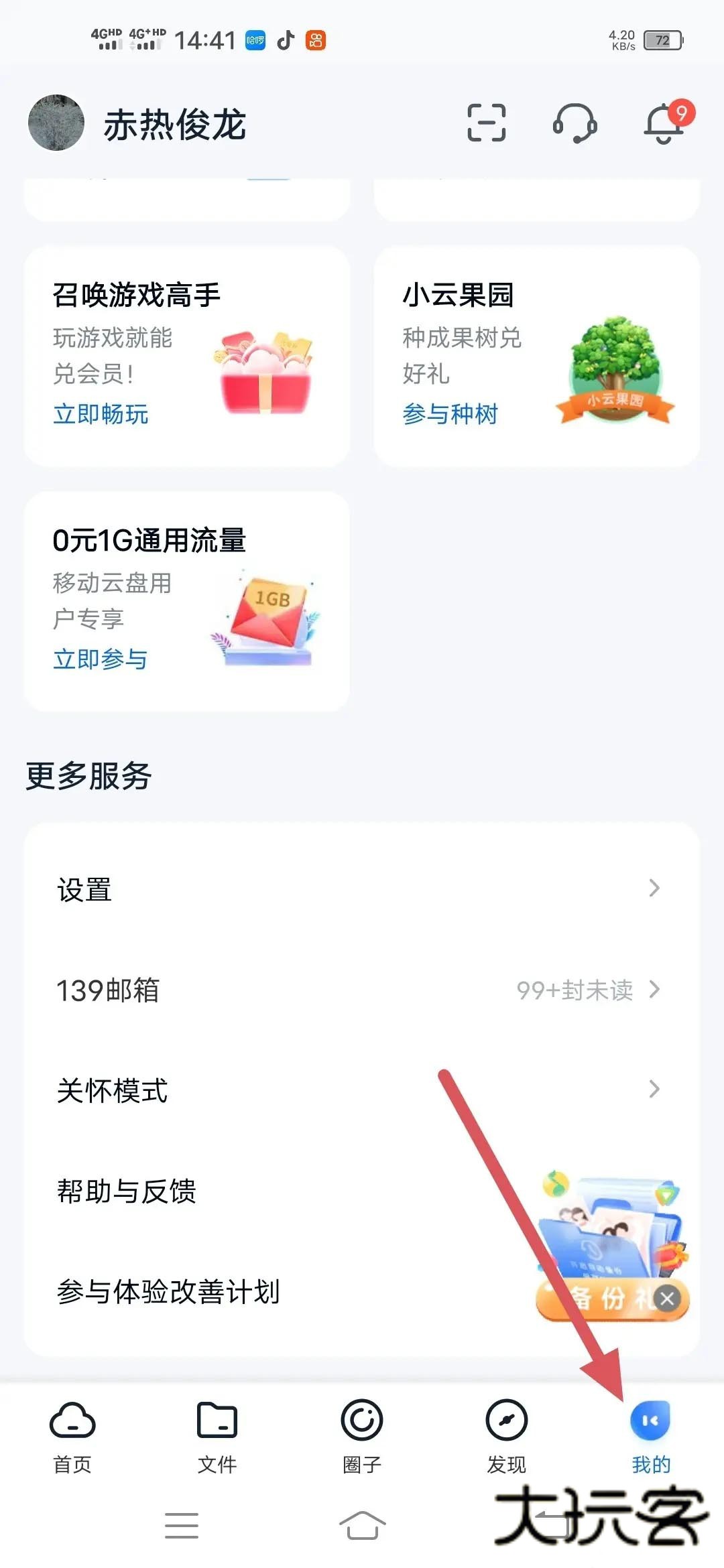This screenshot has width=724, height=1568.
Task: Click the 我的 avatar icon in bottom bar
Action: (648, 1416)
